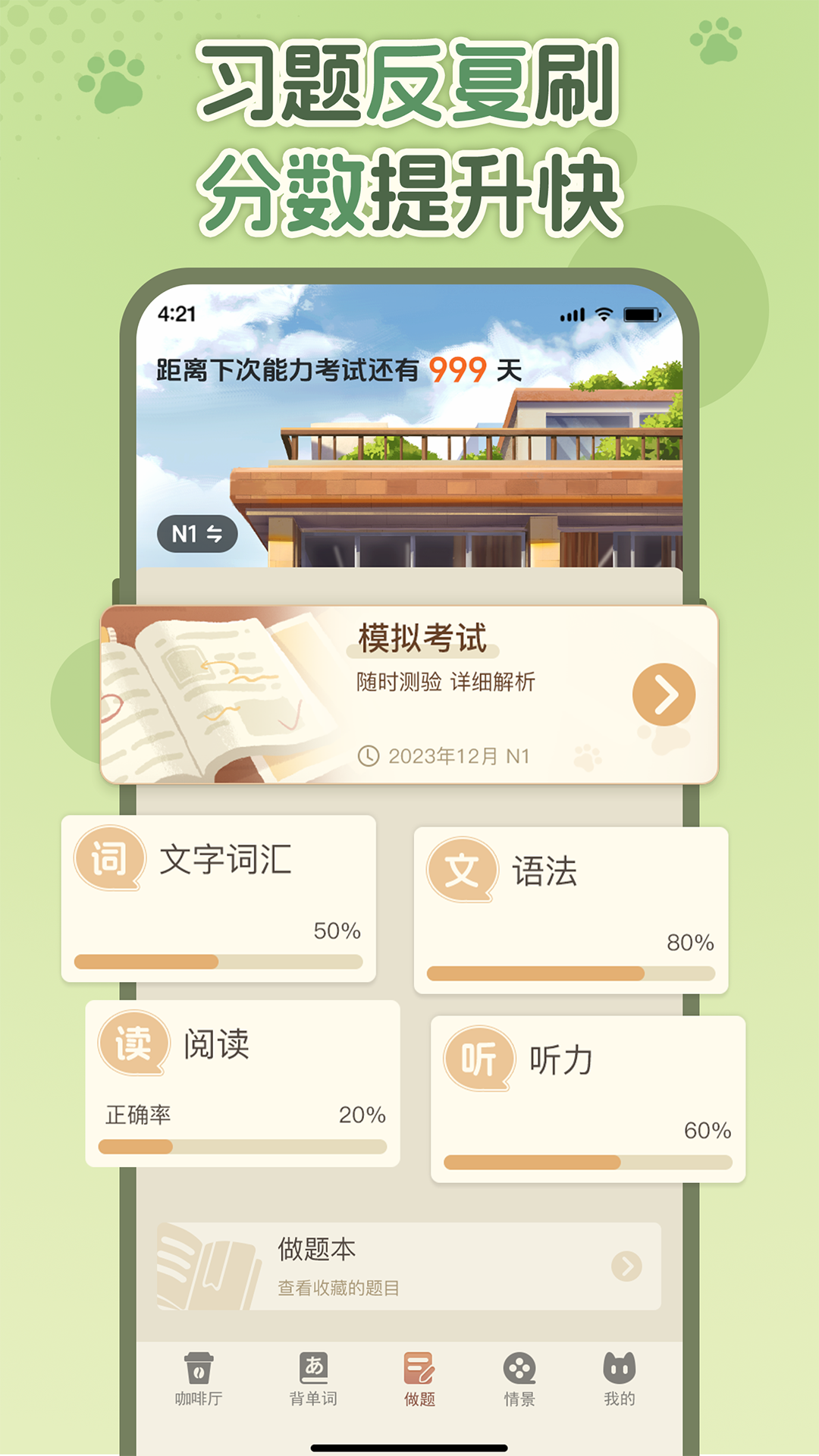Tap the 听 icon on the 听力 card
Viewport: 819px width, 1456px height.
(x=480, y=1058)
